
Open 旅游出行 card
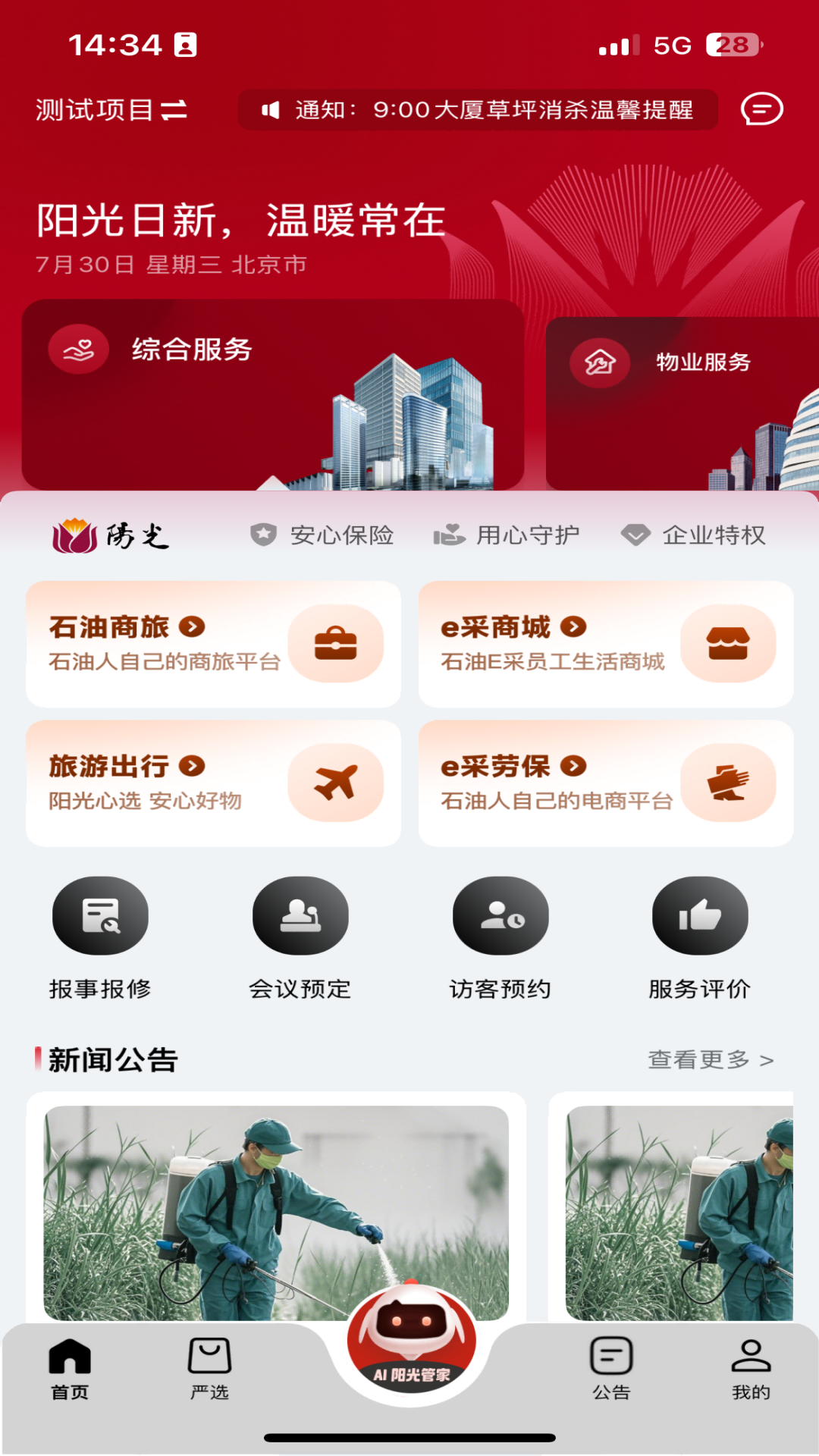213,783
